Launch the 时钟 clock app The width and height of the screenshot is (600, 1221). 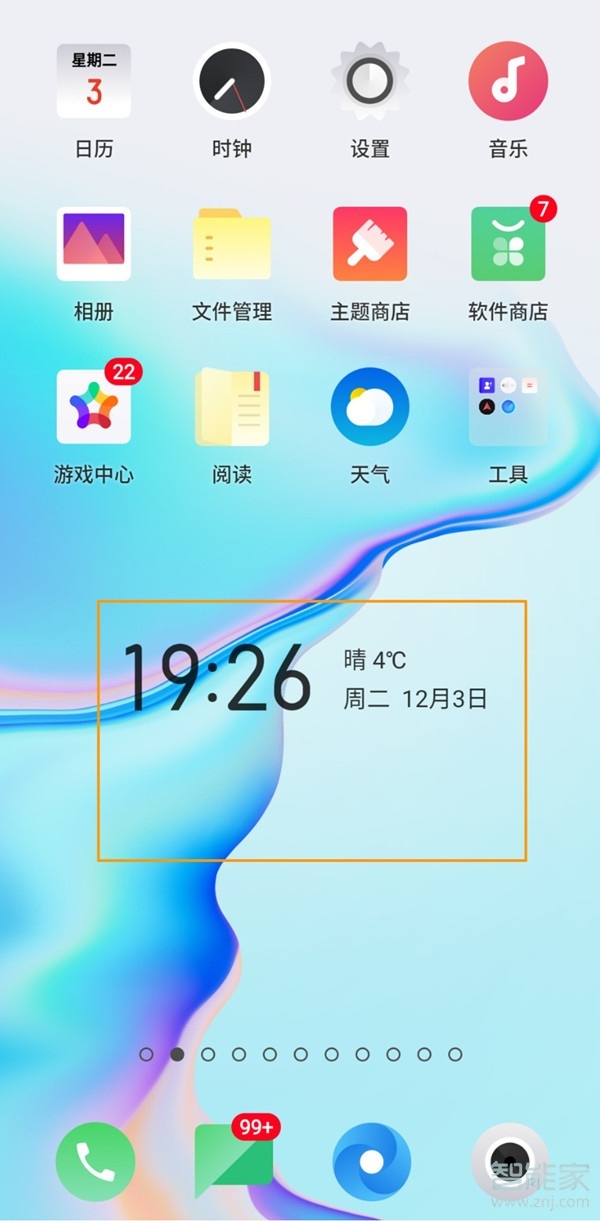(x=231, y=81)
